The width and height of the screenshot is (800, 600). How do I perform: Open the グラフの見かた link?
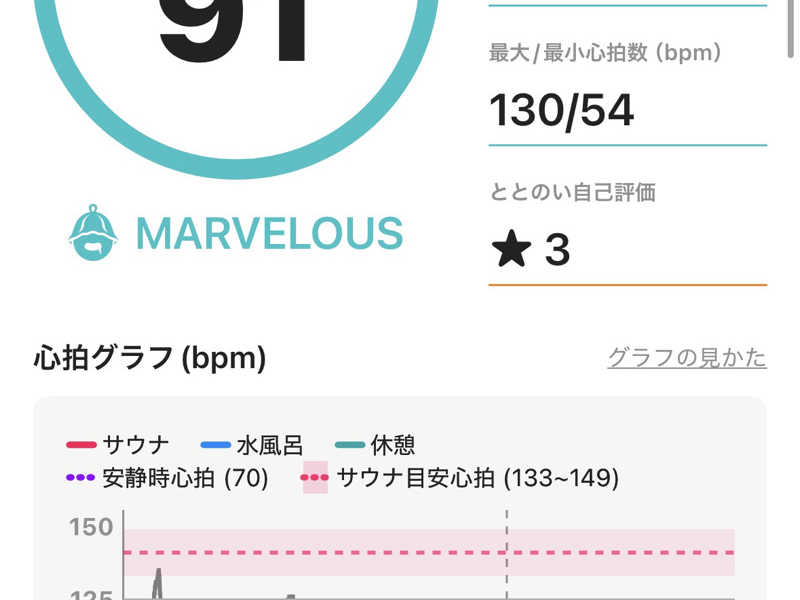click(686, 357)
